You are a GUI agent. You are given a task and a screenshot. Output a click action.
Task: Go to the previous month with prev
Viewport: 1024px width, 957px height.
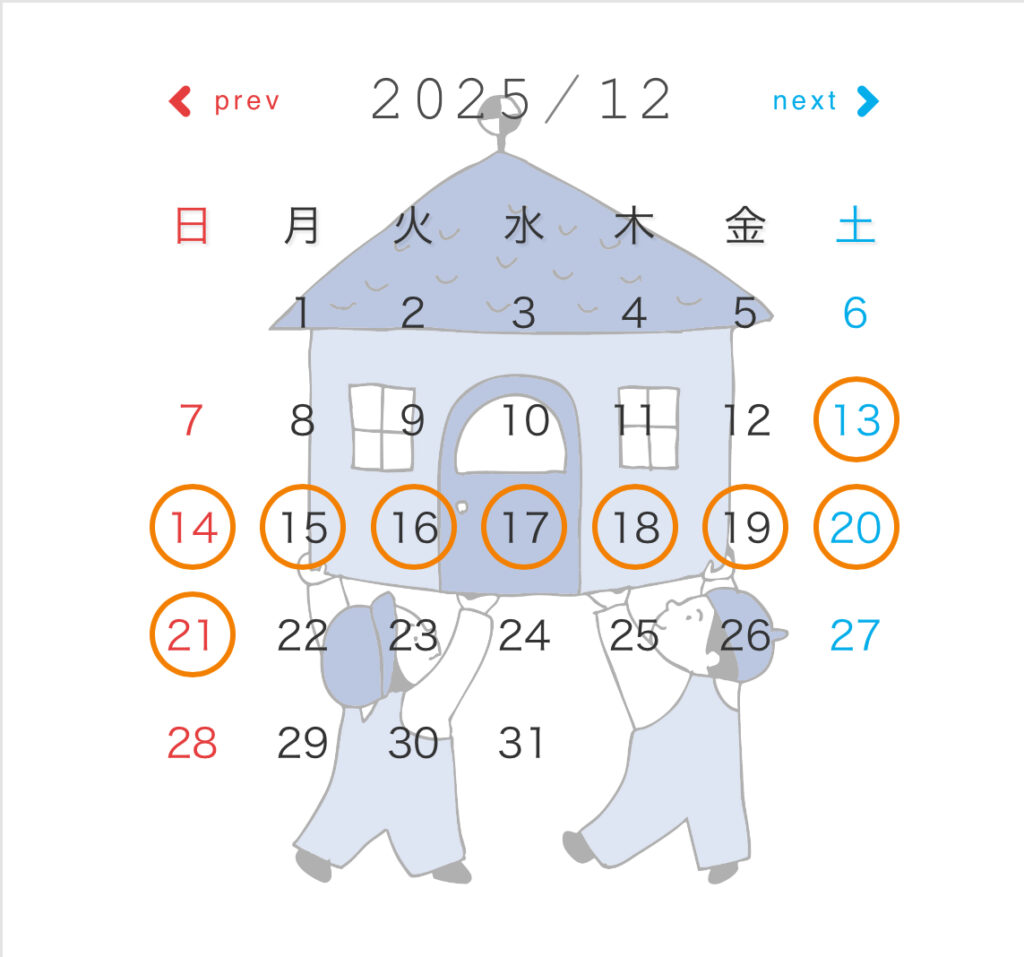click(226, 101)
